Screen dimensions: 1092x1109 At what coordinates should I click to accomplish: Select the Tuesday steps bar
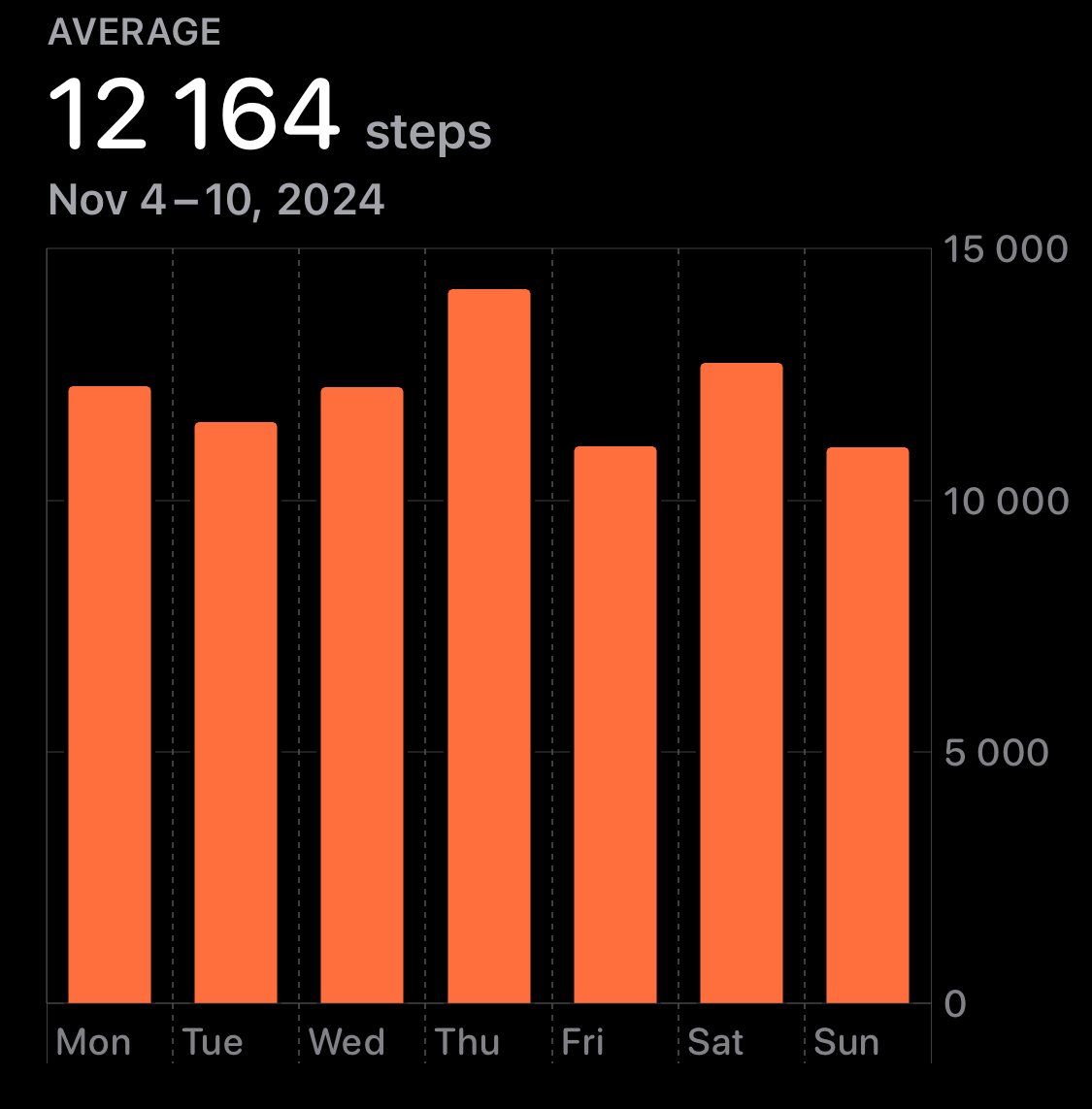tap(236, 713)
